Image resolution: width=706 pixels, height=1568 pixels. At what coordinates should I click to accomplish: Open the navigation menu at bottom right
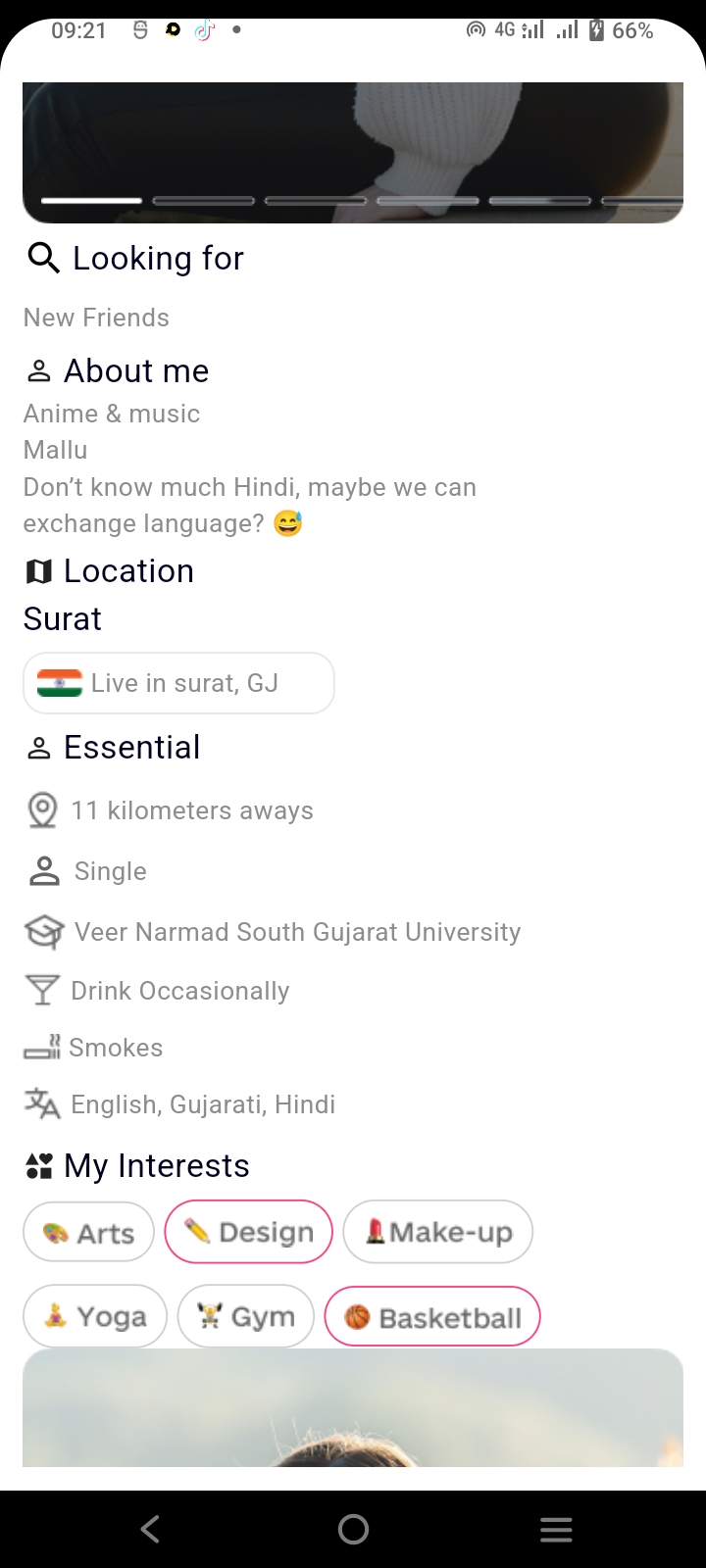point(556,1528)
